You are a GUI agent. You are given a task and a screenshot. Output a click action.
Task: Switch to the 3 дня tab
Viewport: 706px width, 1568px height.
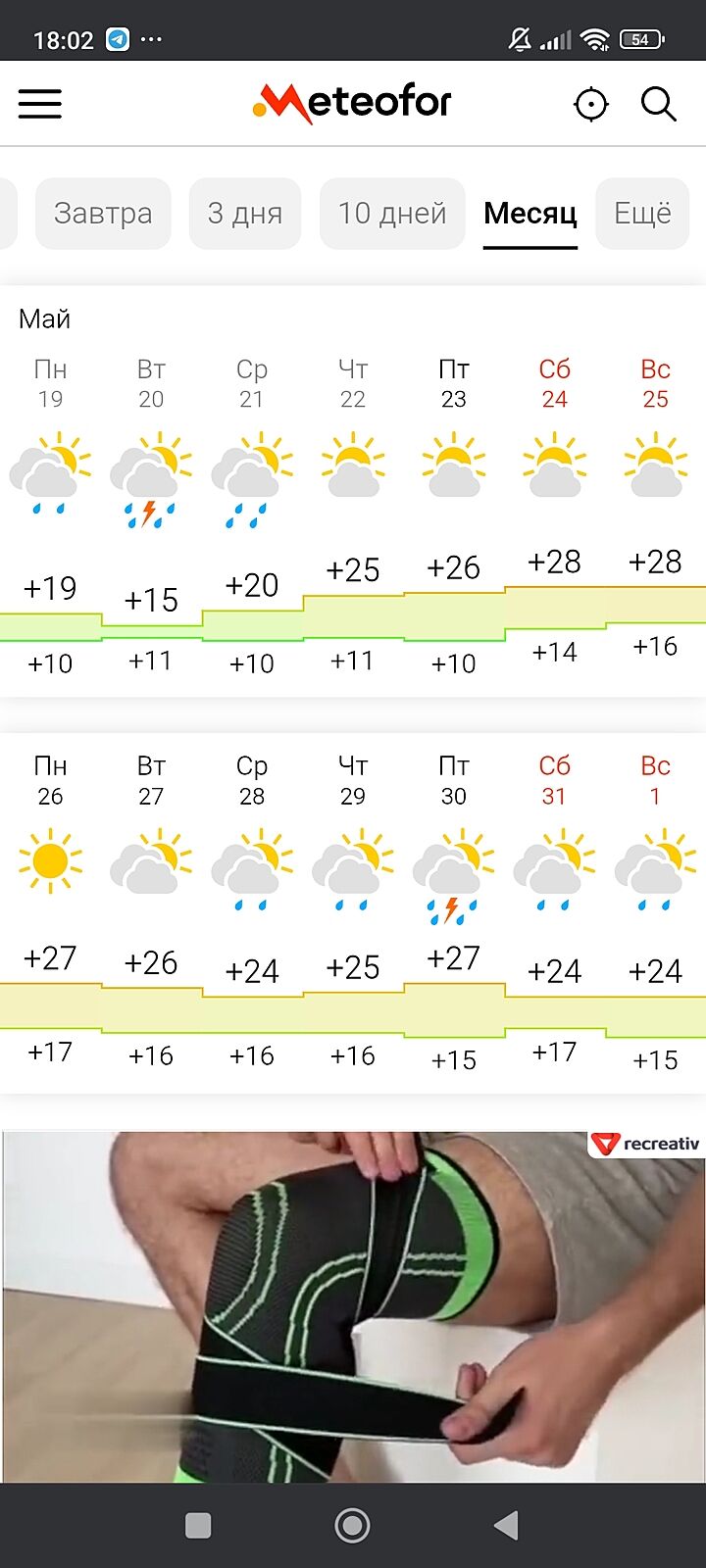tap(244, 214)
